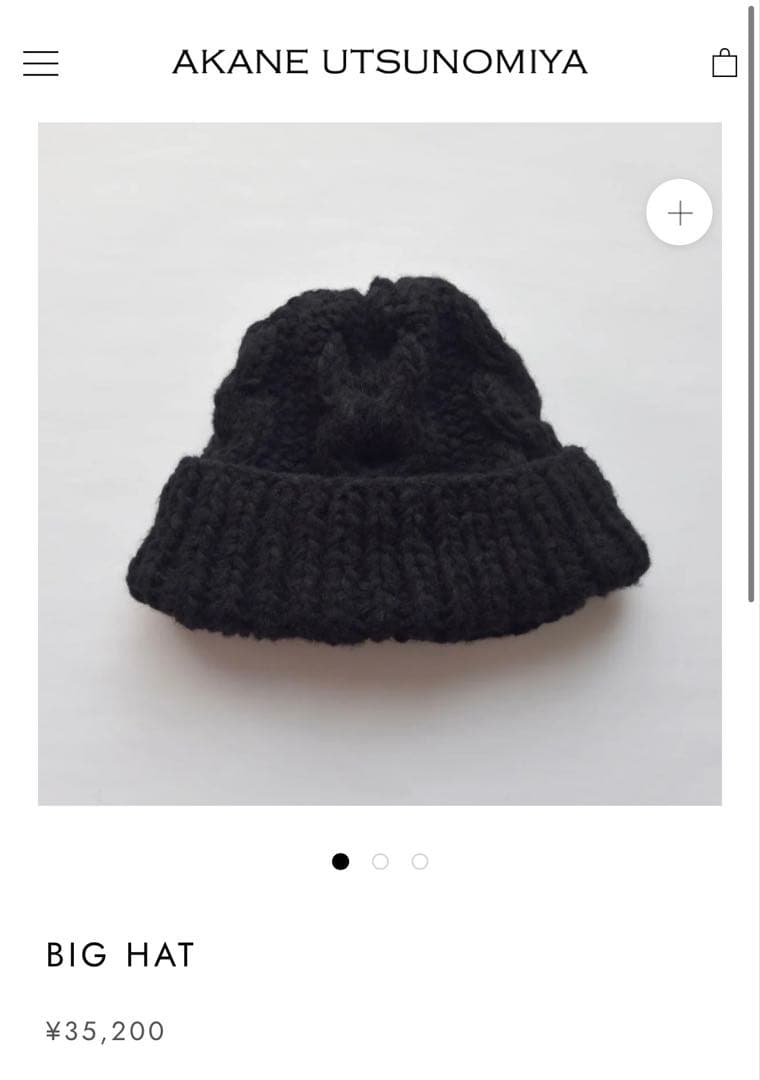Jump to the second image dot
Viewport: 760px width, 1080px height.
pos(380,861)
